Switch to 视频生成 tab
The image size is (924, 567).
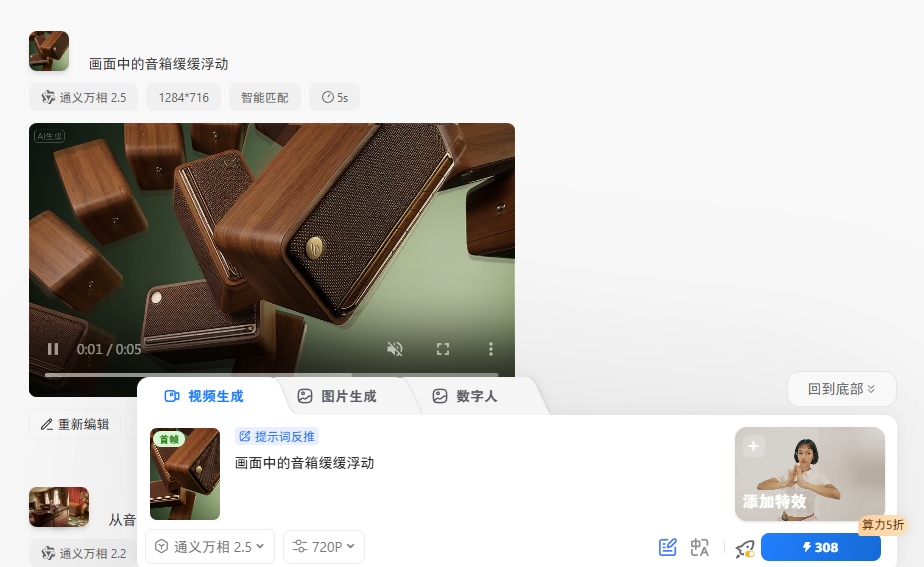click(x=204, y=396)
